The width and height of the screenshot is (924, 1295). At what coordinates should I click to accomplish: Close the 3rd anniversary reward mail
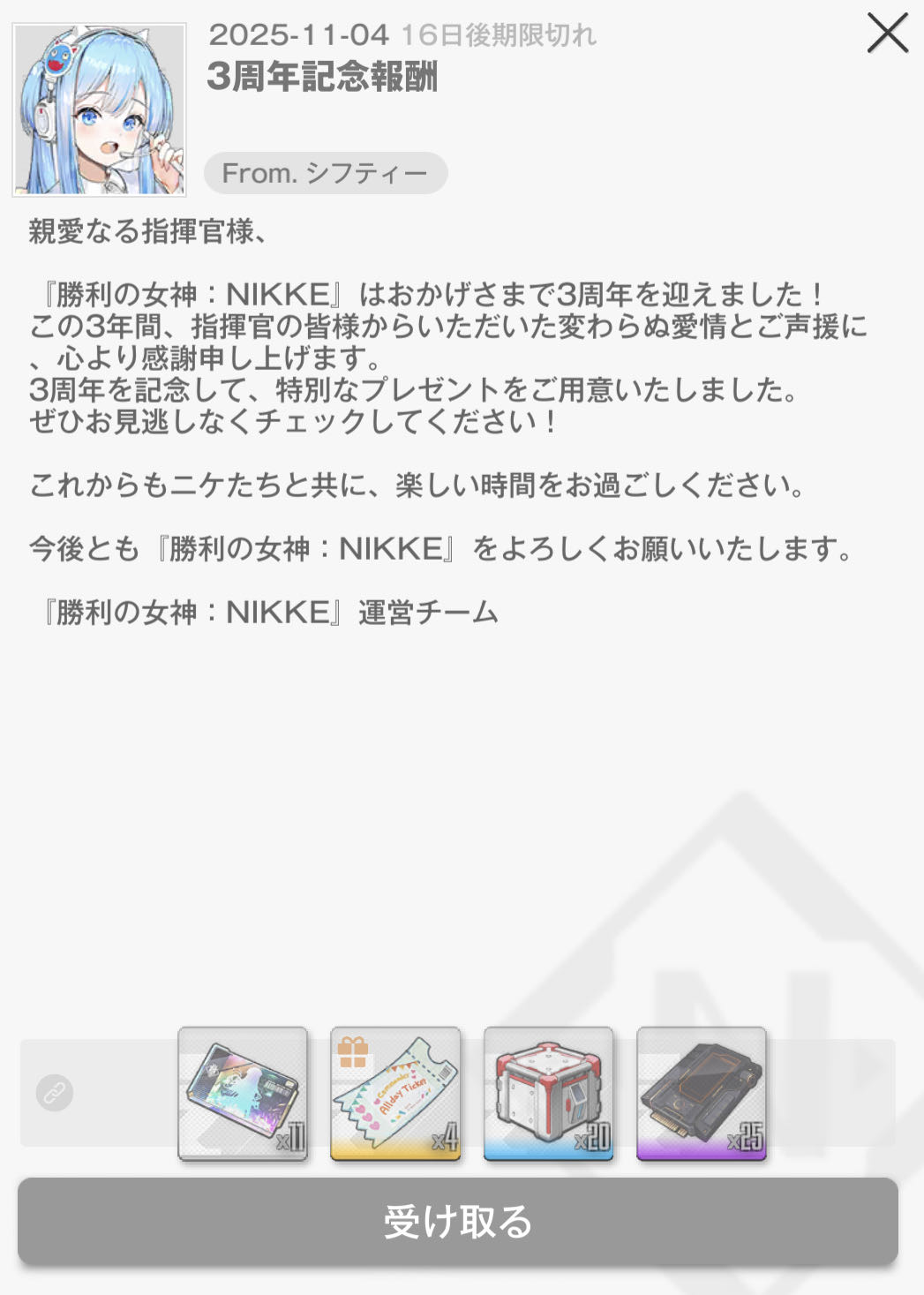pos(887,34)
